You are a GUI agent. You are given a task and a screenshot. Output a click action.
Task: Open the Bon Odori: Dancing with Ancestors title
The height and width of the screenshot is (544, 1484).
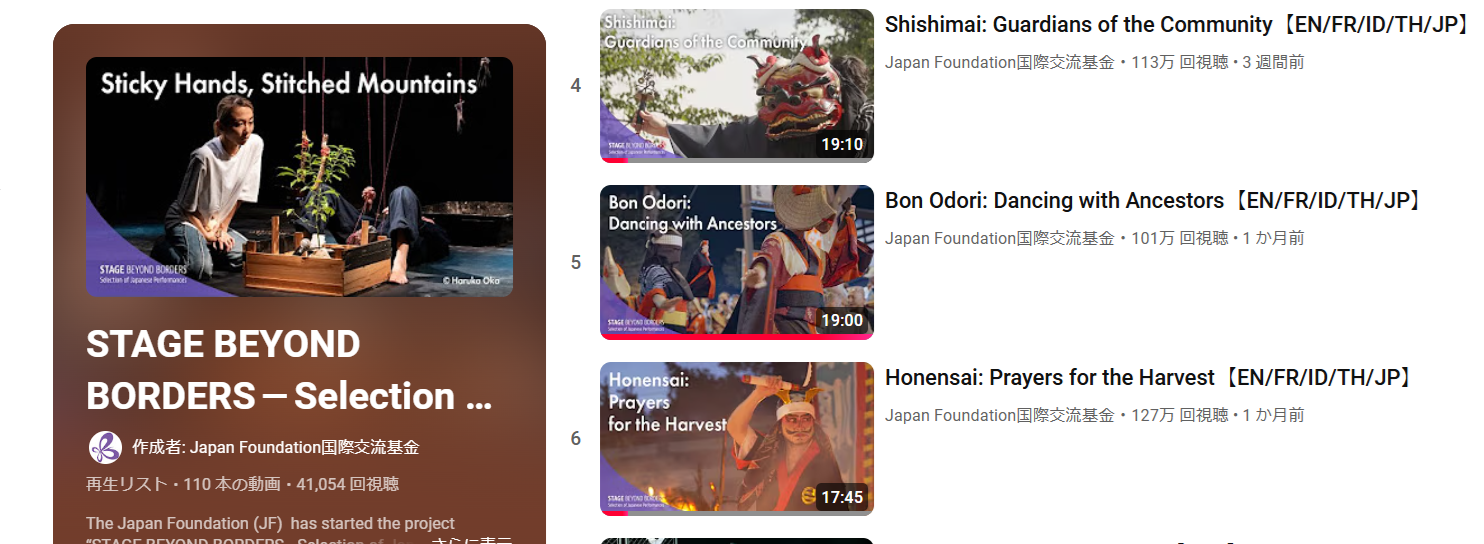pyautogui.click(x=1154, y=201)
